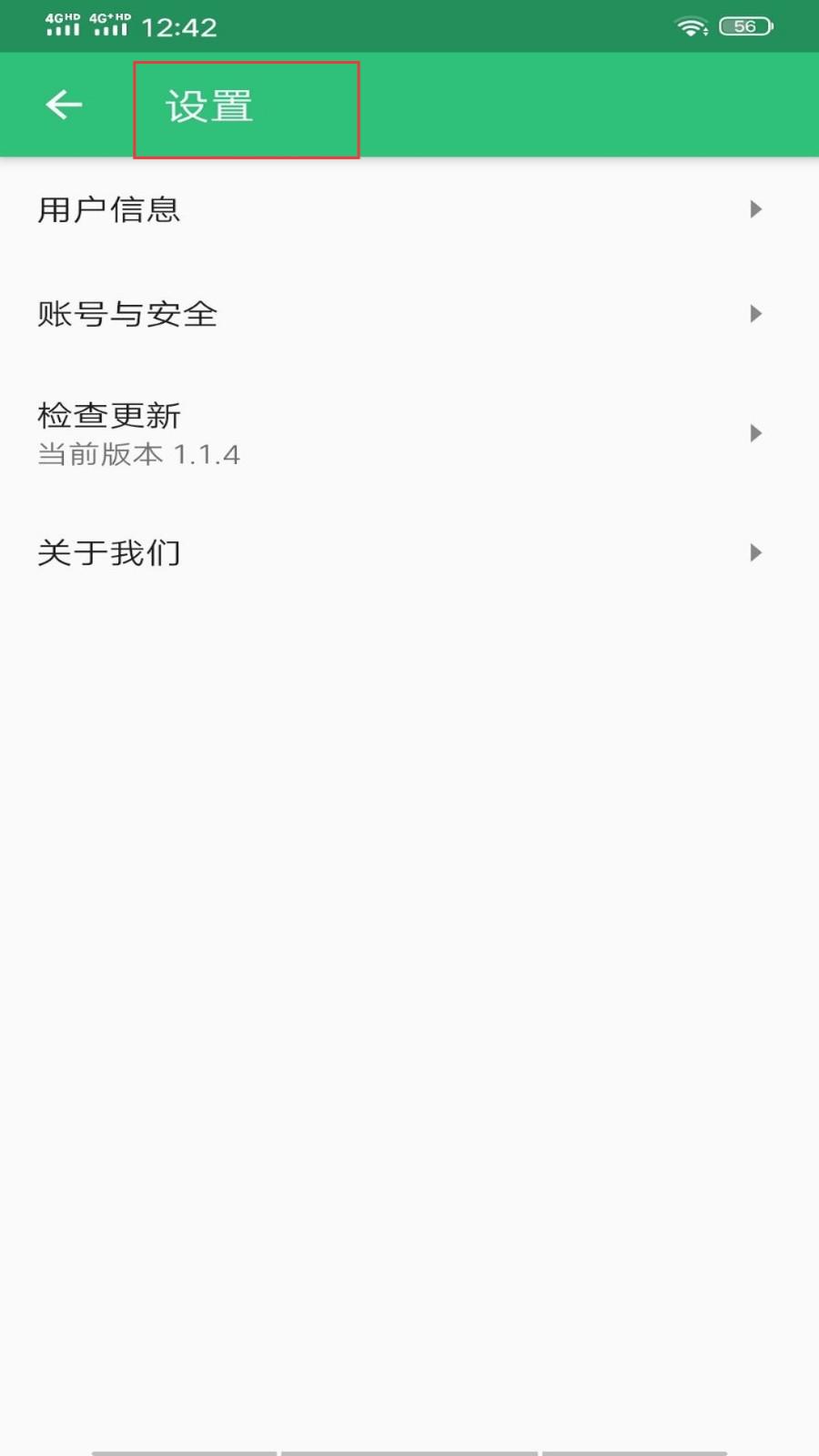
Task: Open 用户信息 settings row
Action: (409, 209)
